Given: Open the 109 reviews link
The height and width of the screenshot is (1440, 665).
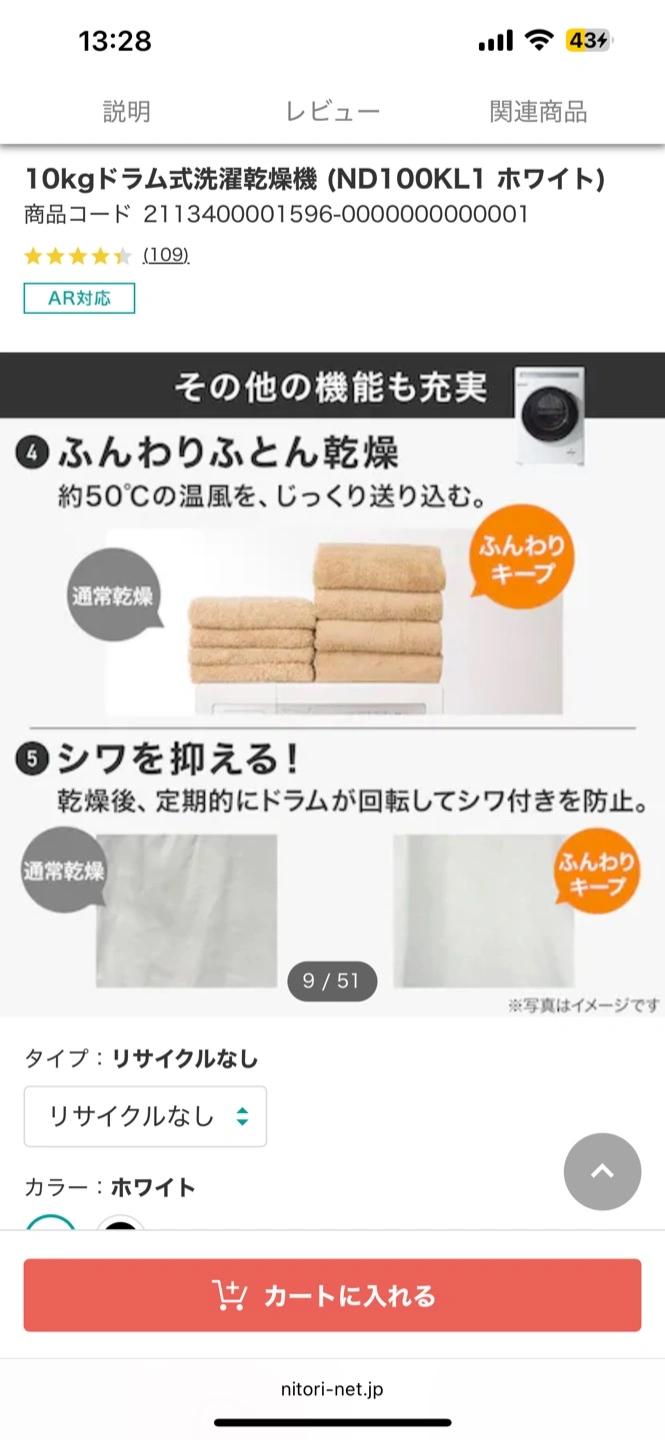Looking at the screenshot, I should point(166,255).
